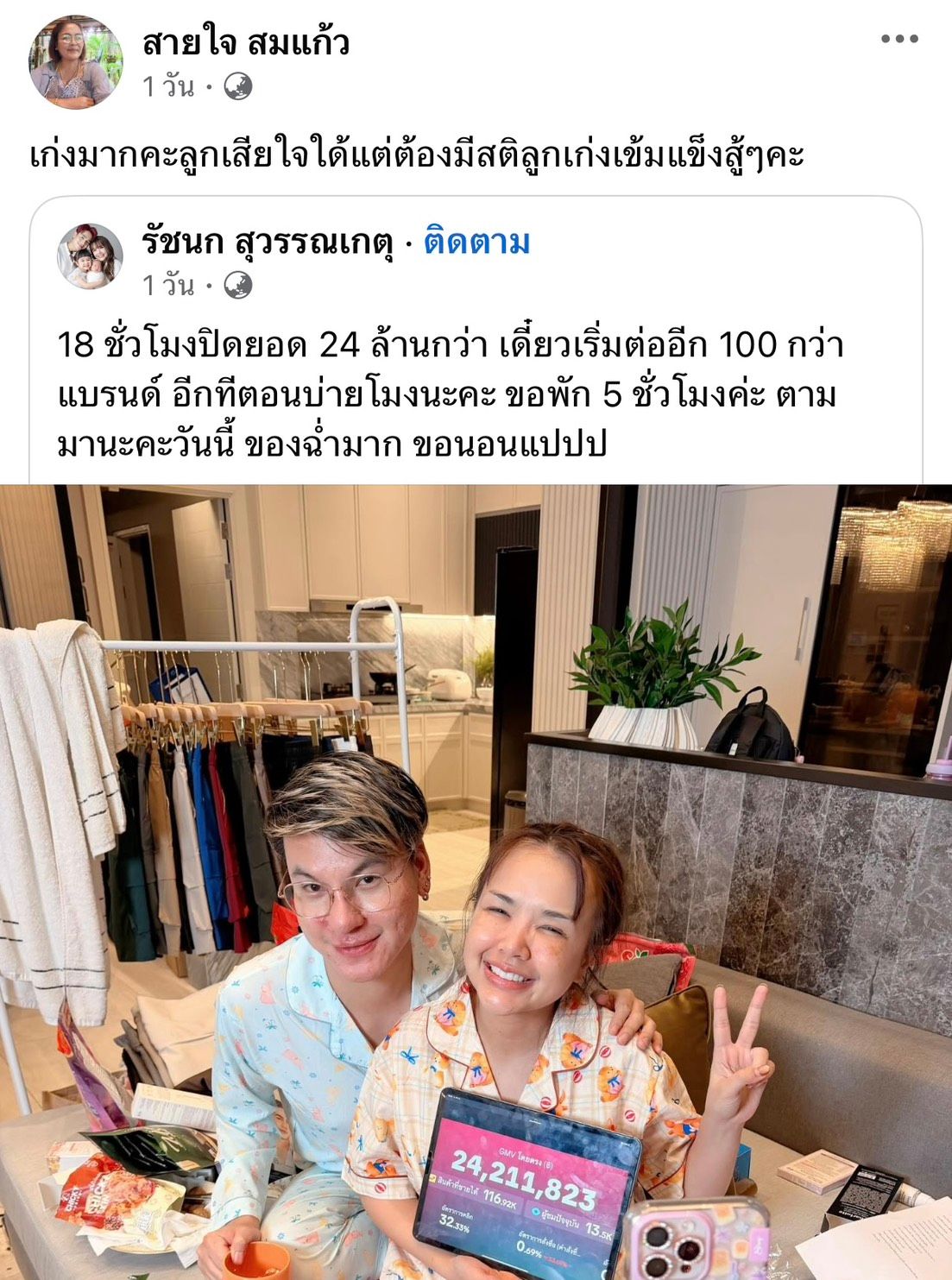
Task: View รัชนก สุวรรณเกตุ's profile name
Action: pyautogui.click(x=267, y=243)
